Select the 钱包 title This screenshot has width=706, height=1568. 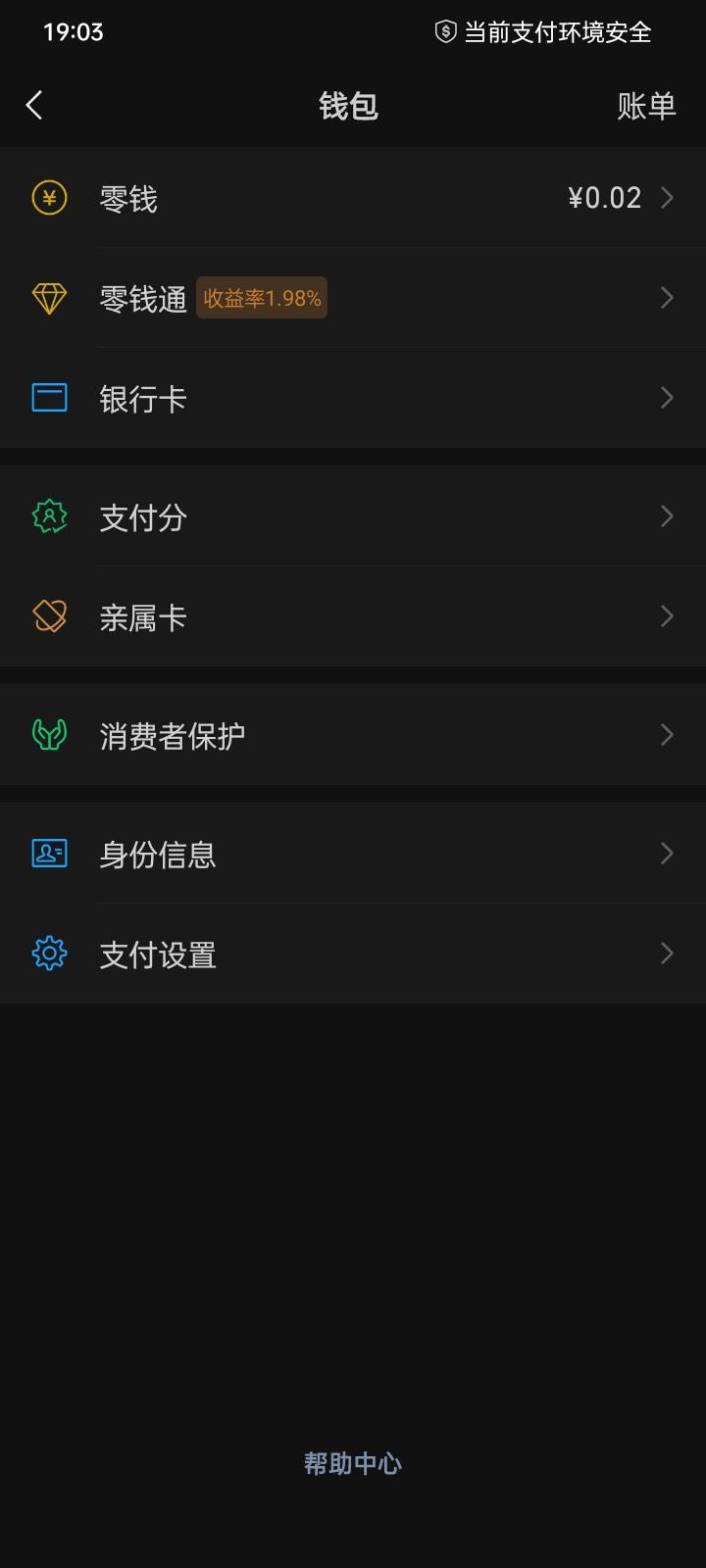(352, 105)
